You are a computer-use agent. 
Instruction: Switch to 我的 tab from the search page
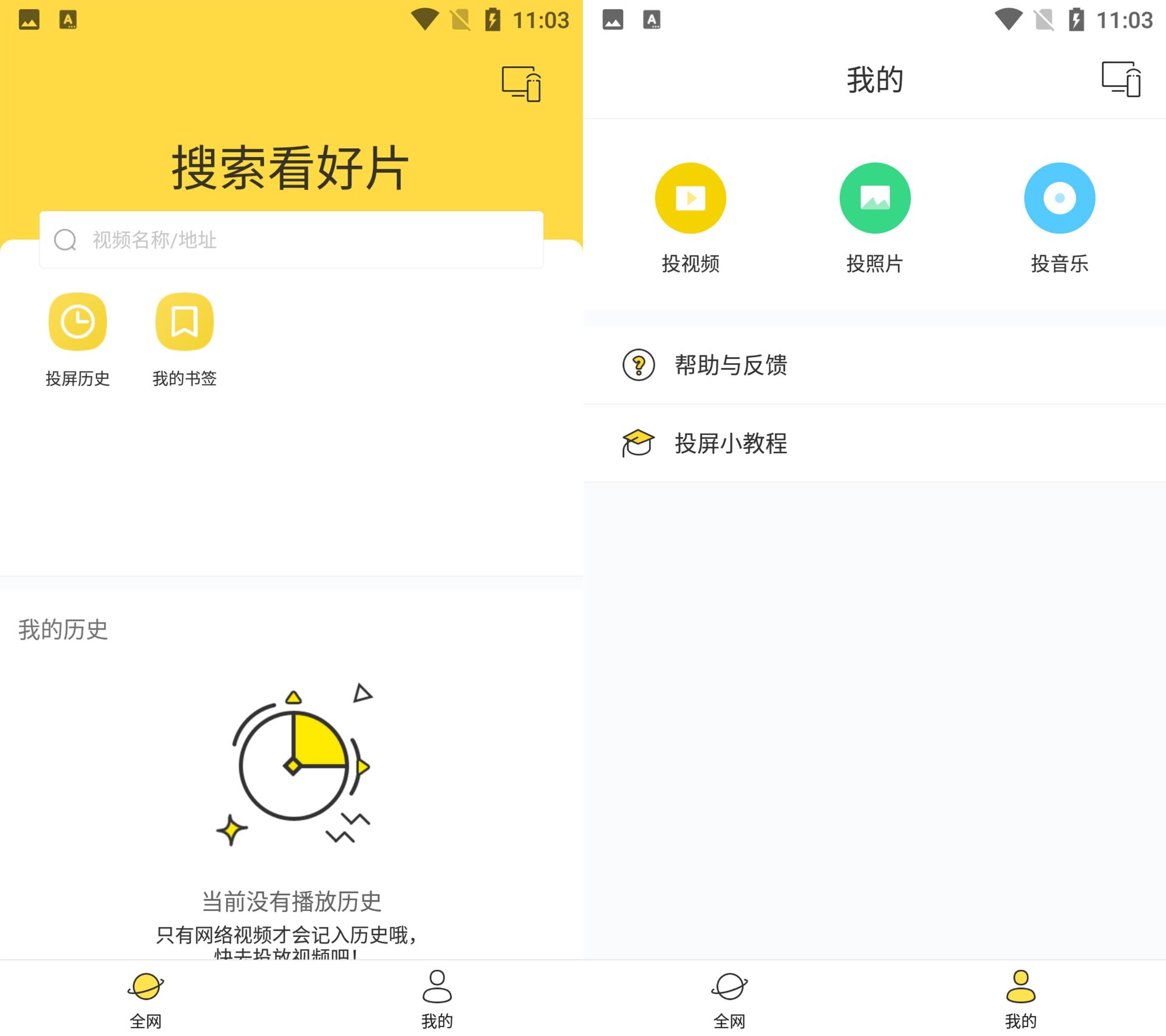(437, 998)
